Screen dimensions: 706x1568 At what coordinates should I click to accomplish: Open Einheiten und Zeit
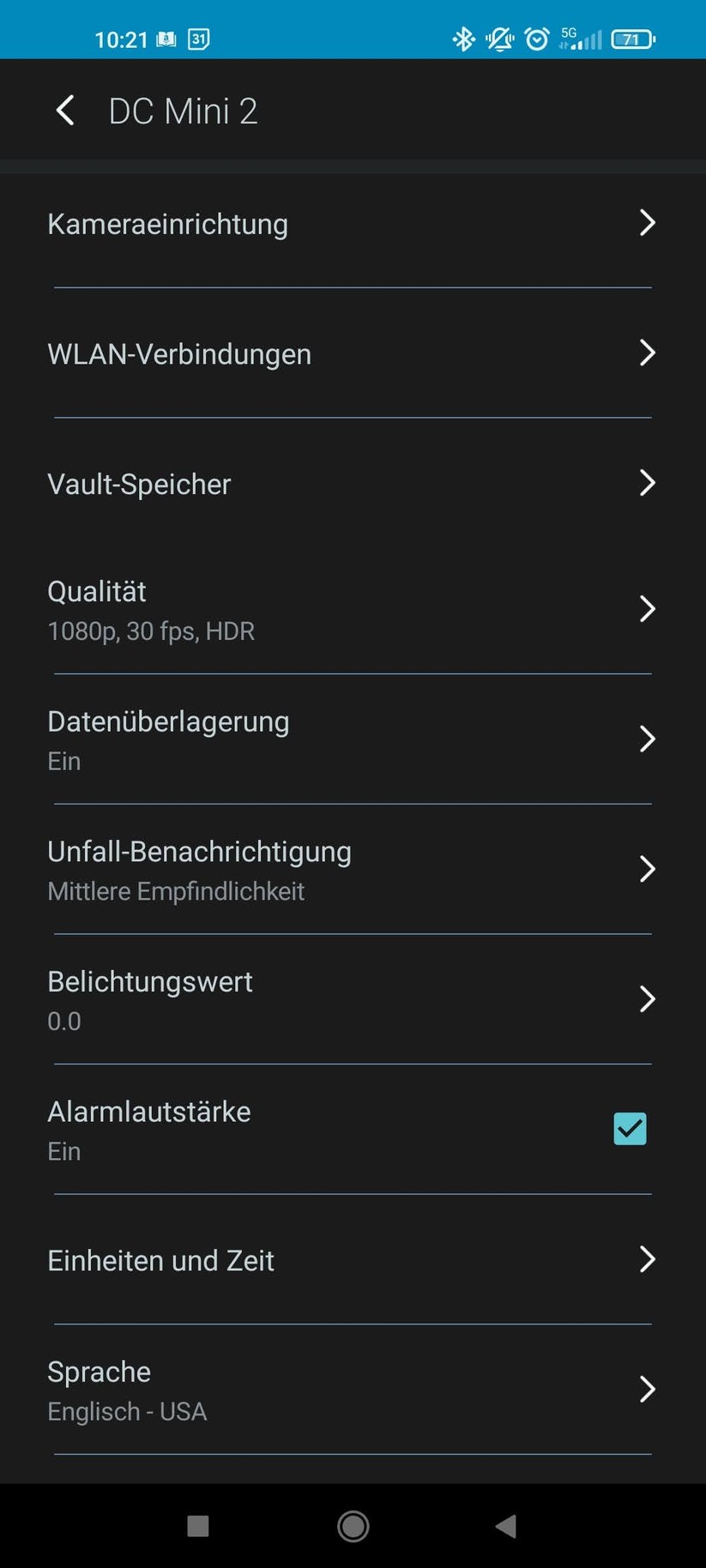click(352, 1260)
